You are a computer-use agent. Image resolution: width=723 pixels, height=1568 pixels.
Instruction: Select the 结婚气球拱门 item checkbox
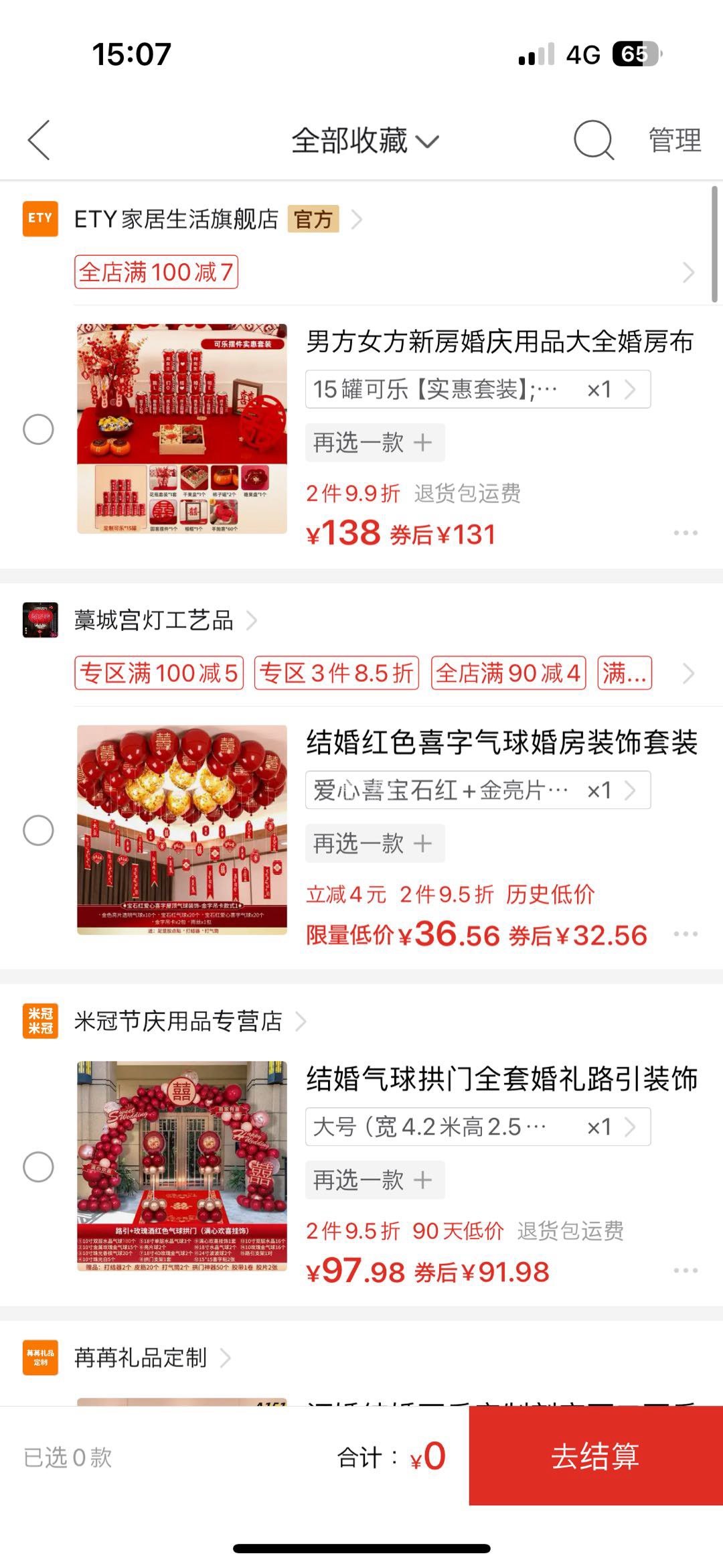[x=38, y=1167]
